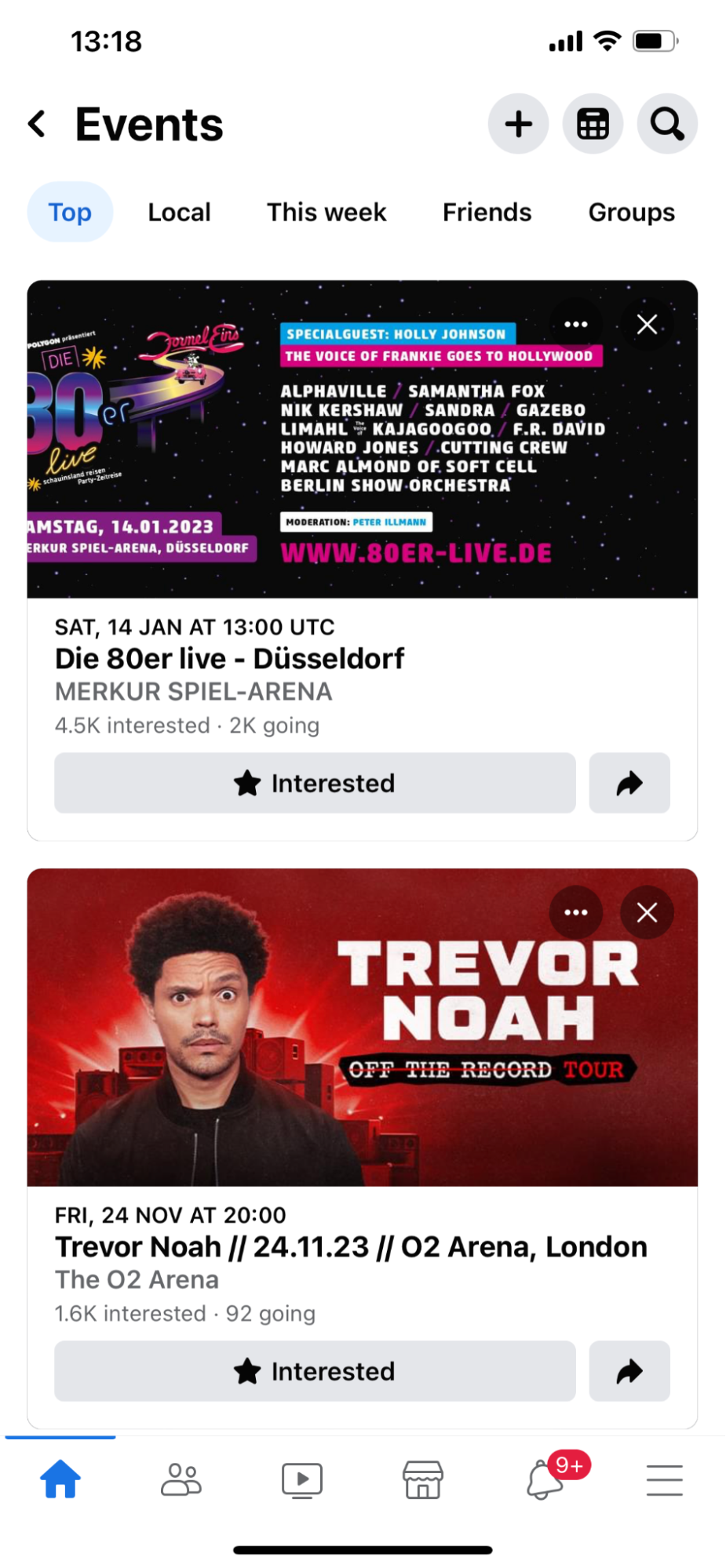Share the Die 80er live event
Image resolution: width=726 pixels, height=1568 pixels.
click(x=629, y=783)
